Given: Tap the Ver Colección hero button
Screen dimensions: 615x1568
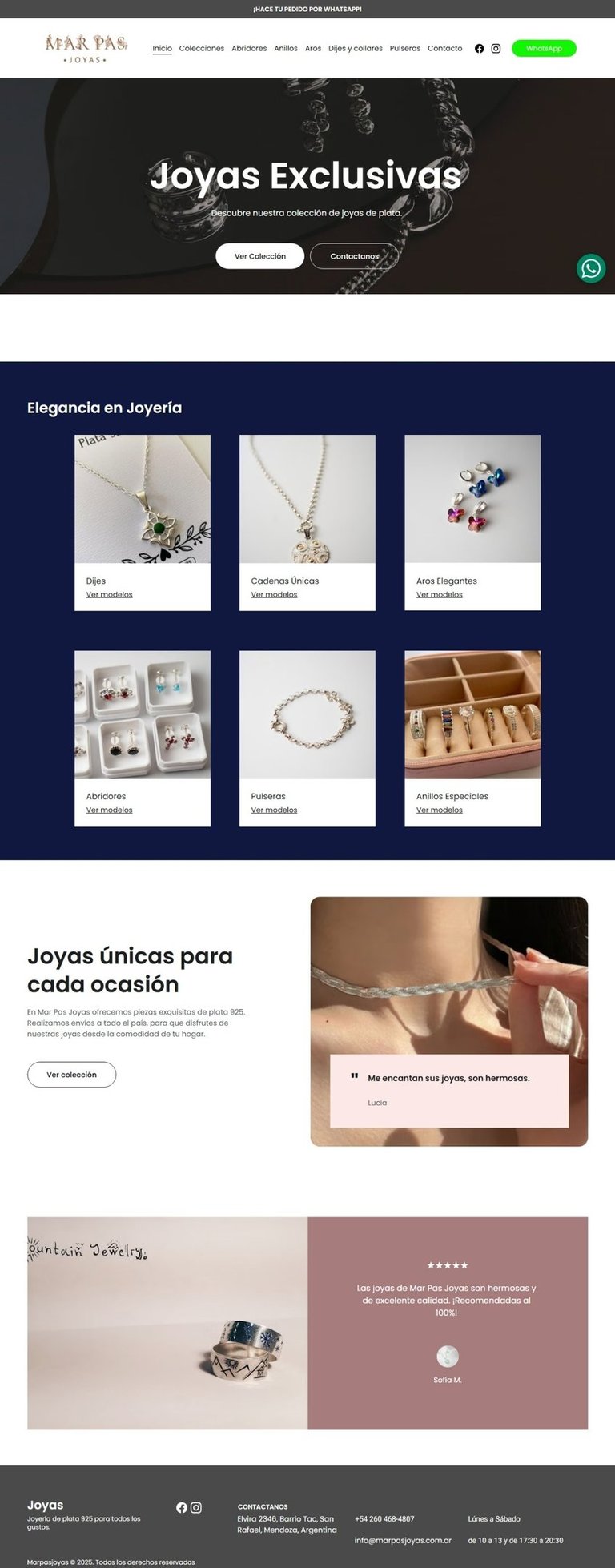Looking at the screenshot, I should [259, 256].
